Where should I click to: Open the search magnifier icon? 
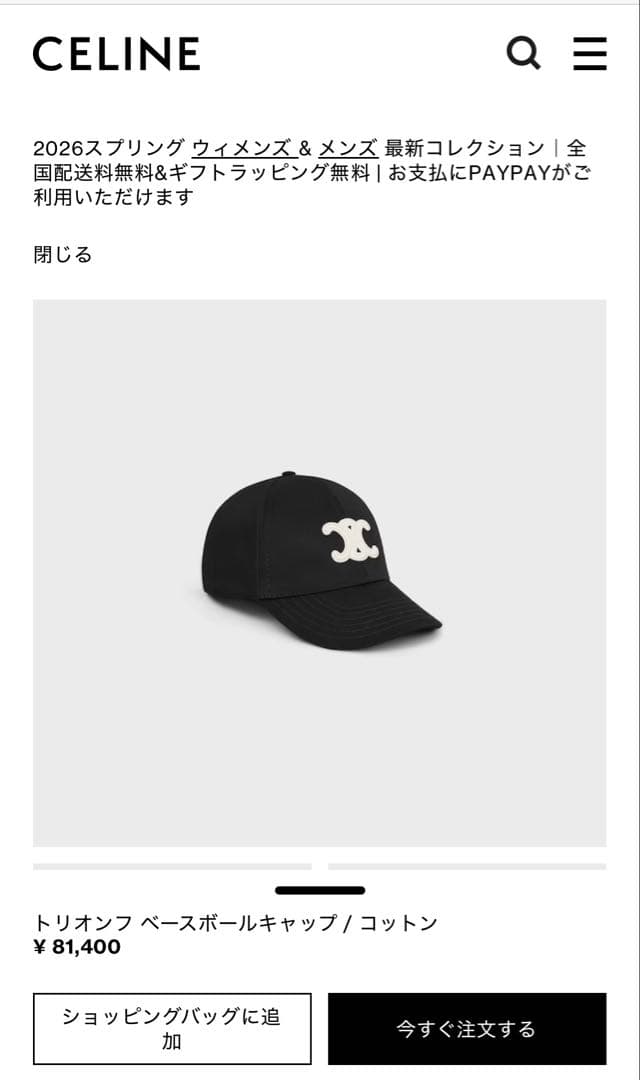pyautogui.click(x=523, y=52)
